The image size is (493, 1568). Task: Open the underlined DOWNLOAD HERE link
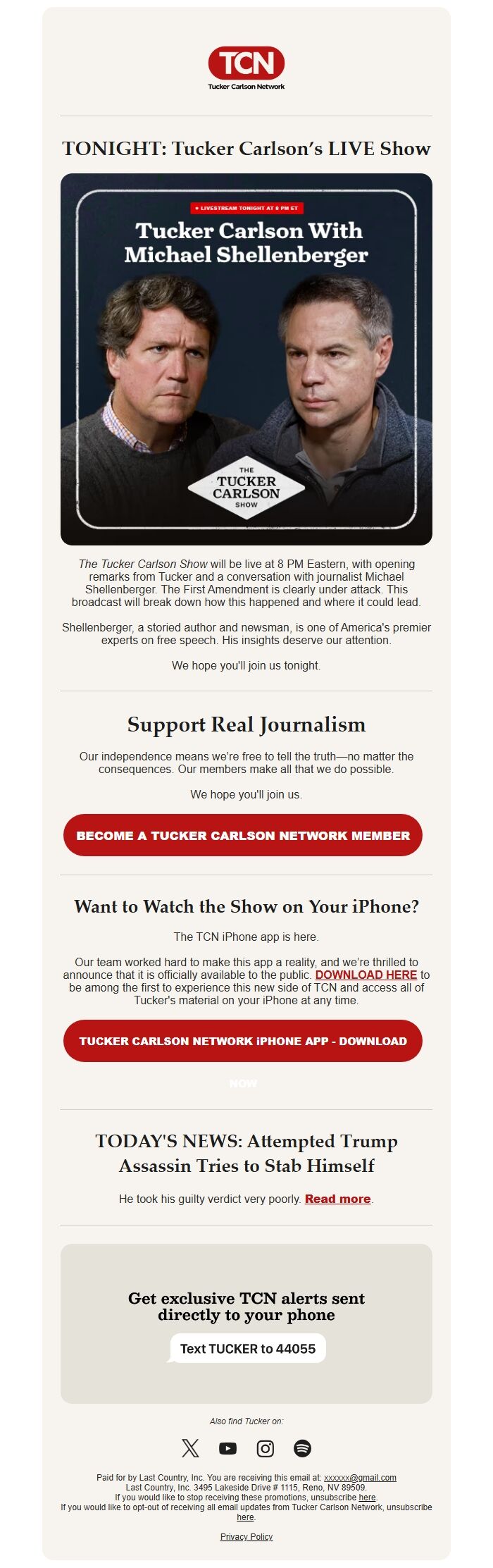click(366, 975)
